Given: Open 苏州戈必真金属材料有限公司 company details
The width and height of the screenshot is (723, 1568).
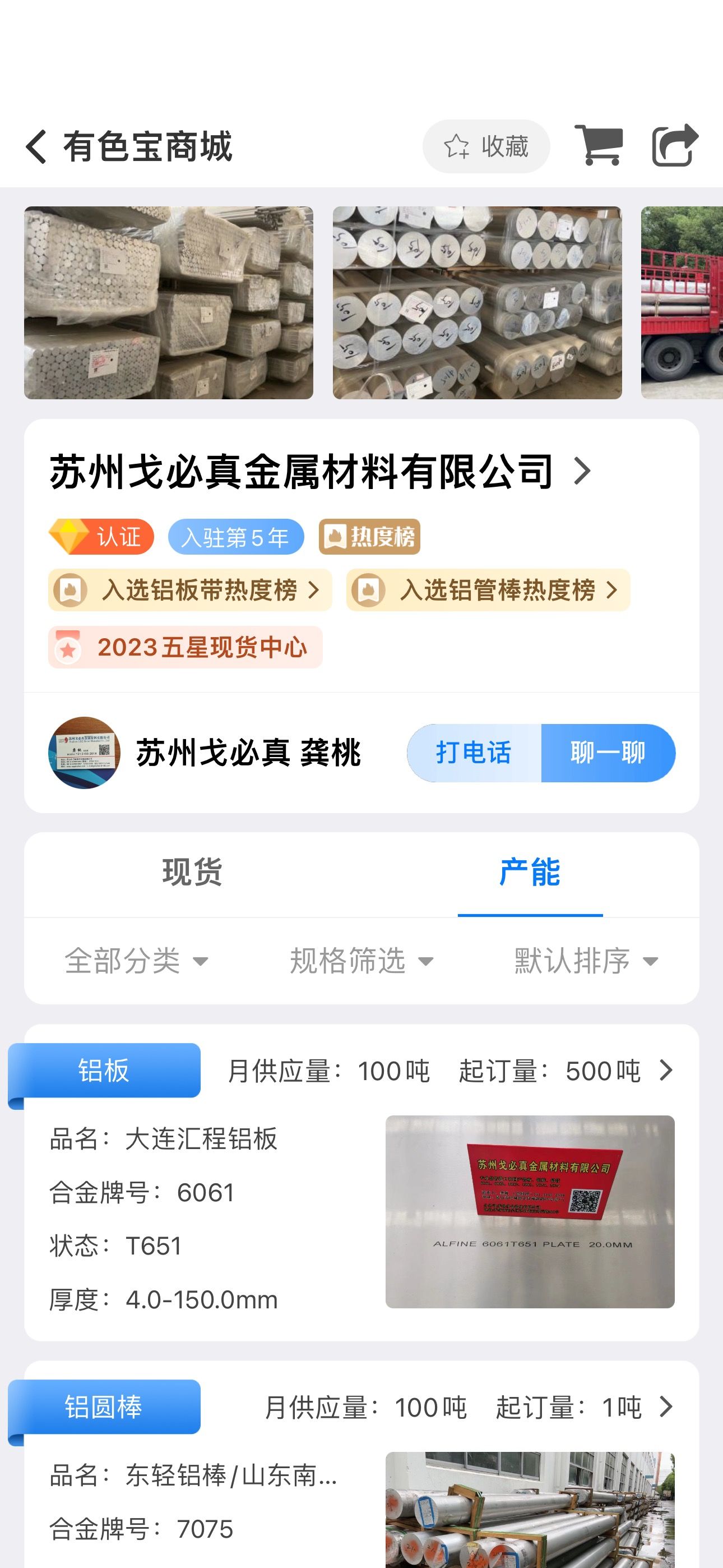Looking at the screenshot, I should click(320, 472).
